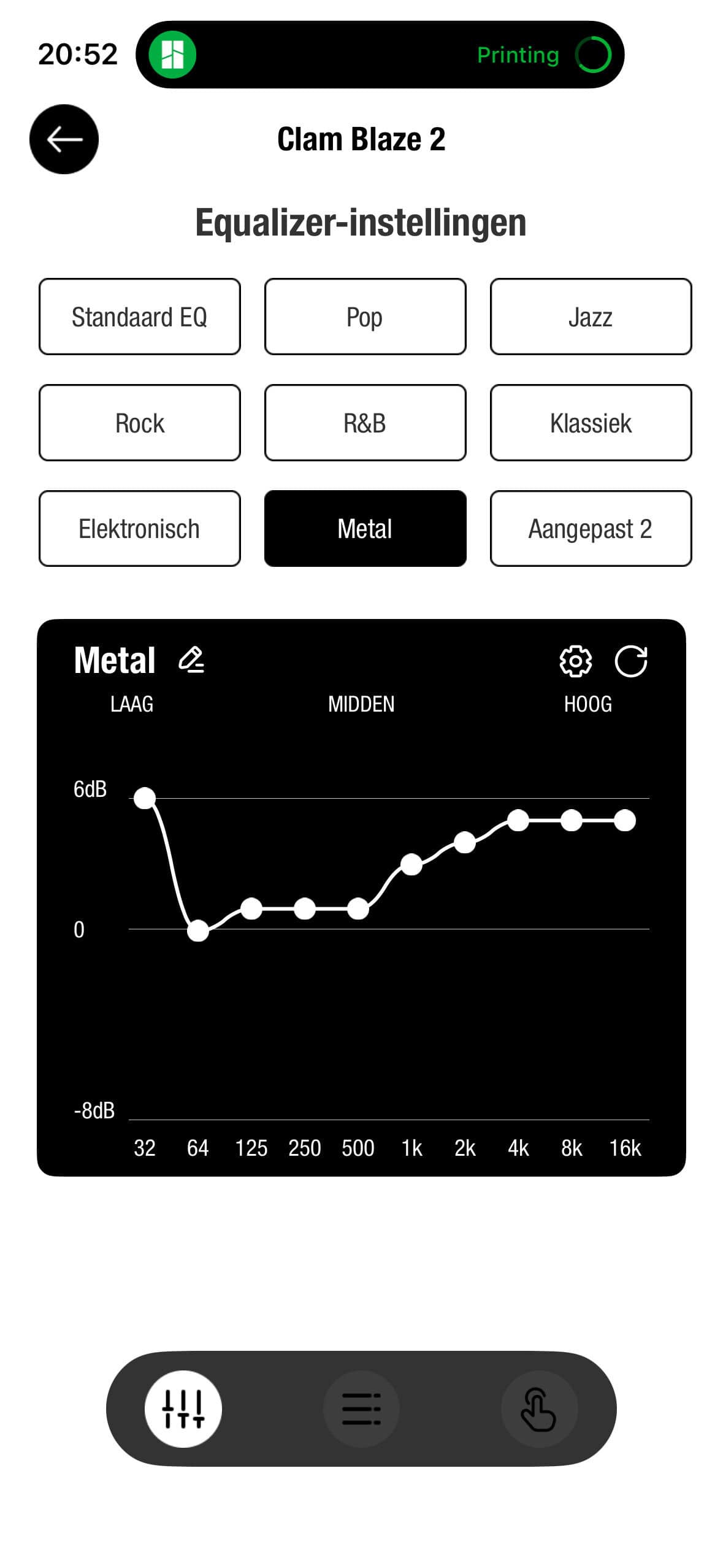Open equalizer gear settings

[575, 661]
